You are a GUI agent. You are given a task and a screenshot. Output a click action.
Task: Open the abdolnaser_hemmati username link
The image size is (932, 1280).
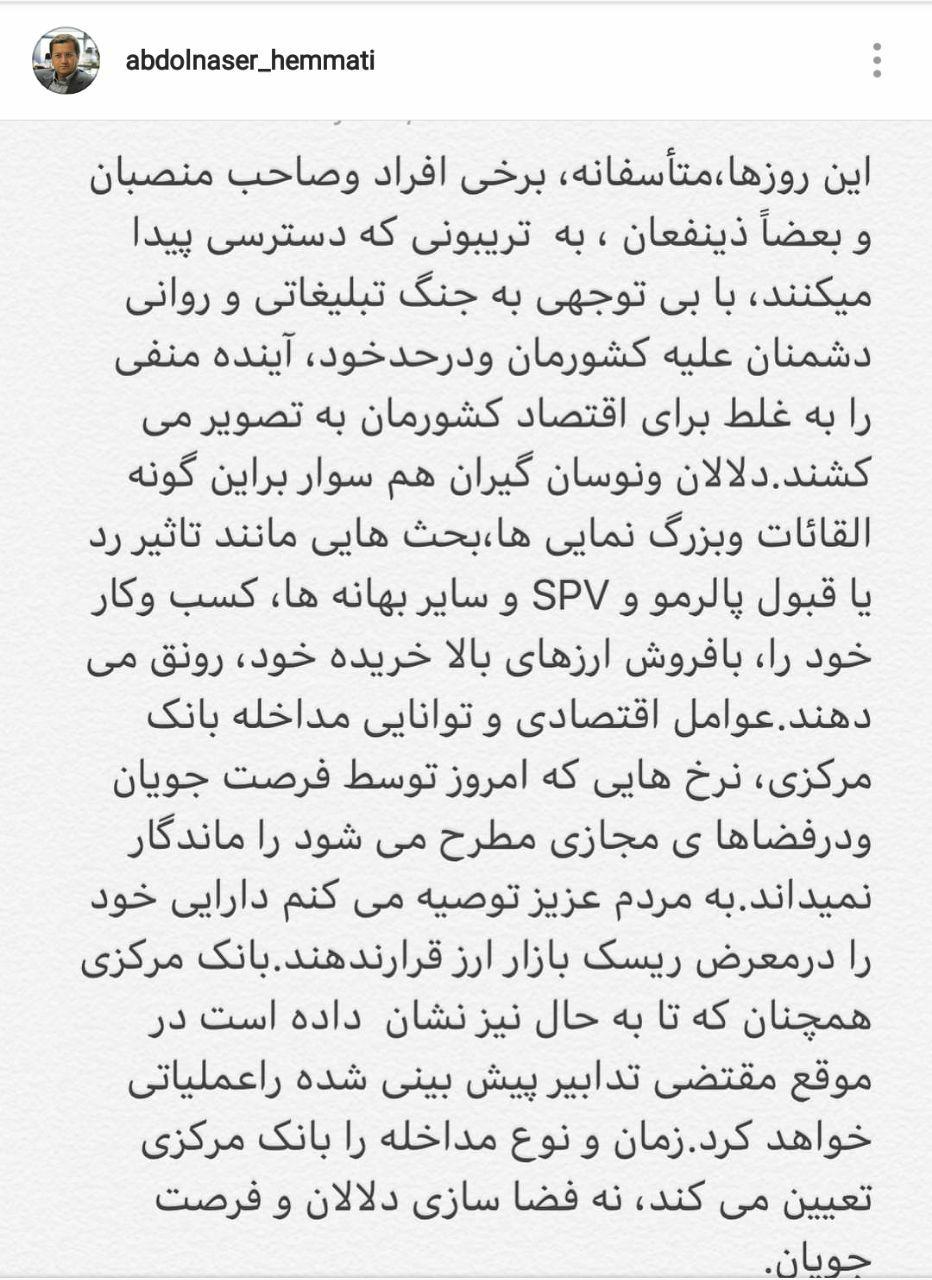click(250, 61)
